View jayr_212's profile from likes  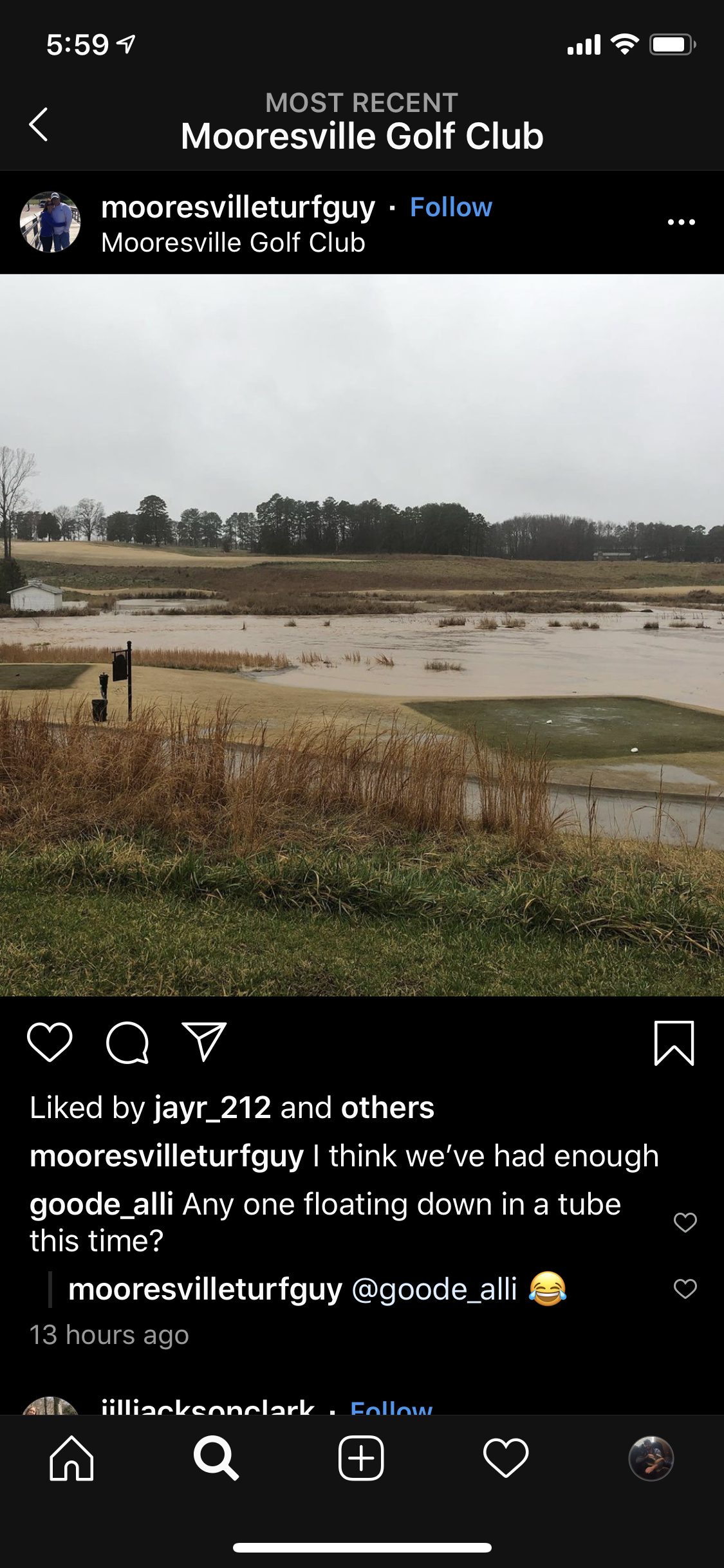tap(212, 1108)
